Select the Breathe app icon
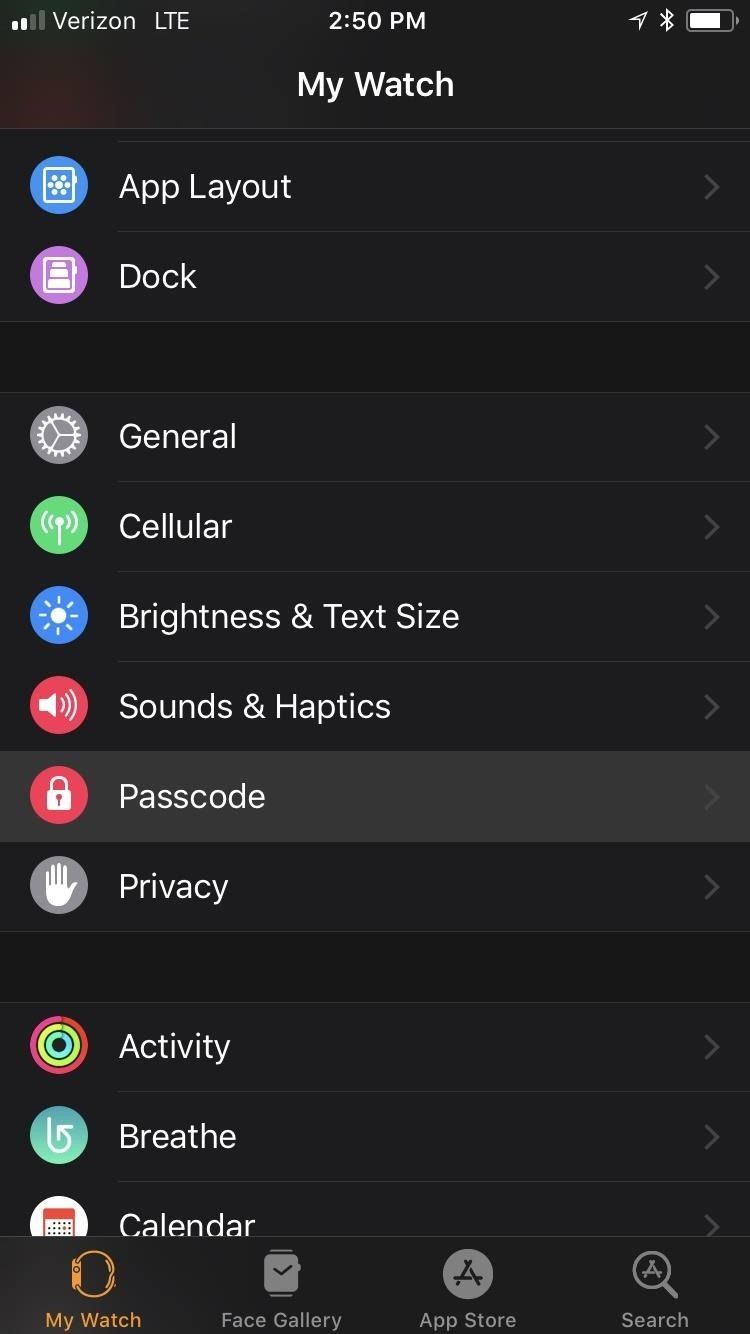This screenshot has height=1334, width=750. click(59, 1135)
